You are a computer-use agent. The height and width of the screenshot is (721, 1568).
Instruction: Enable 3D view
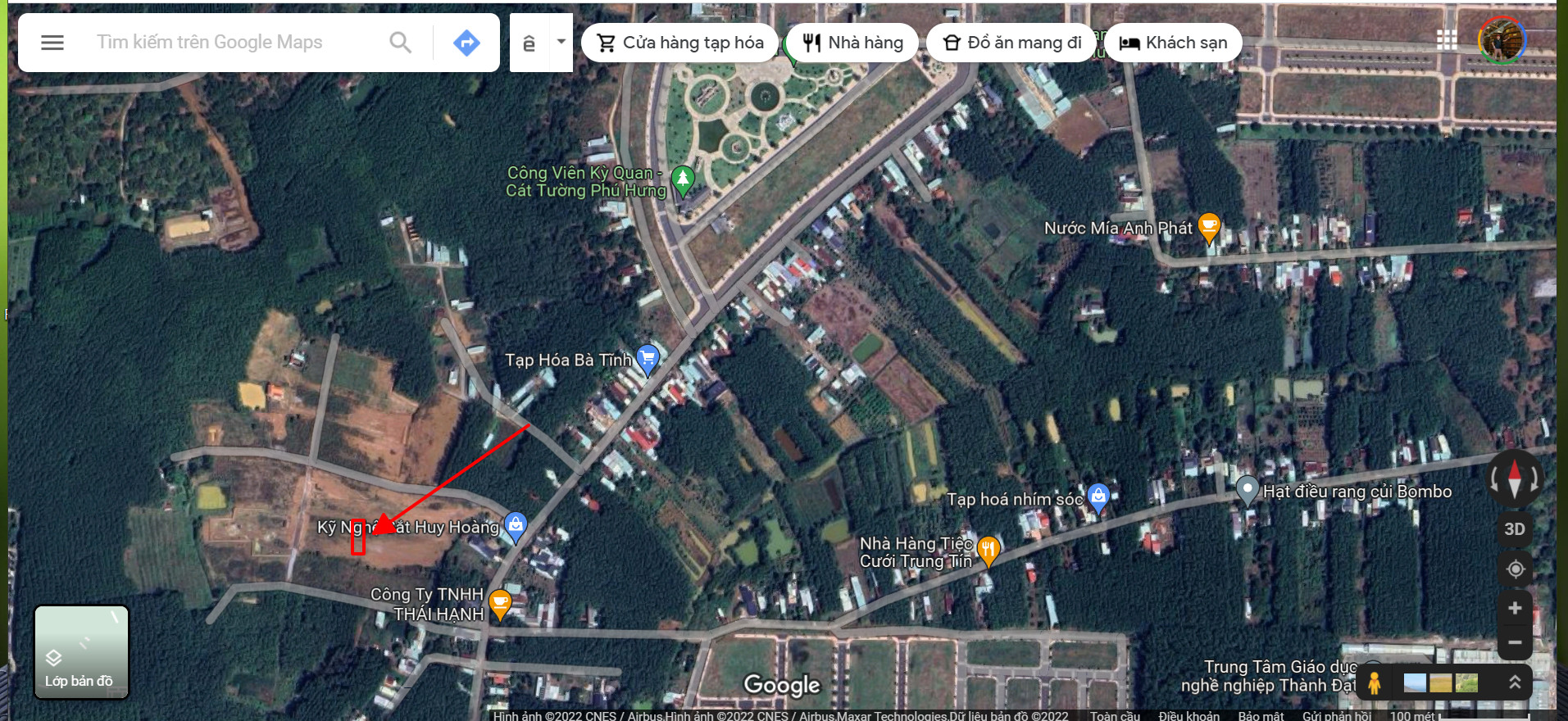tap(1515, 529)
